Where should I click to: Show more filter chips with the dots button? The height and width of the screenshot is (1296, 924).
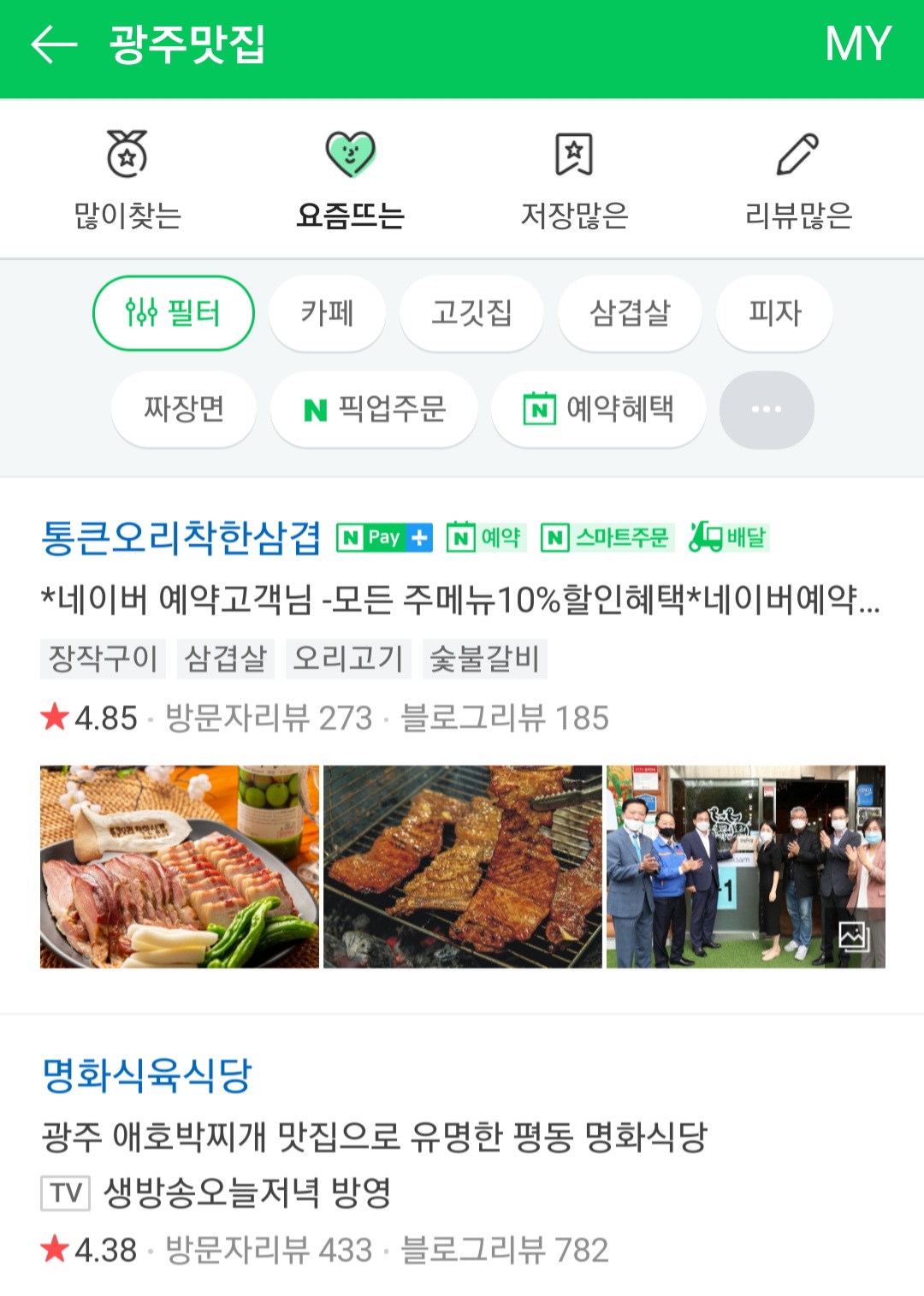766,409
